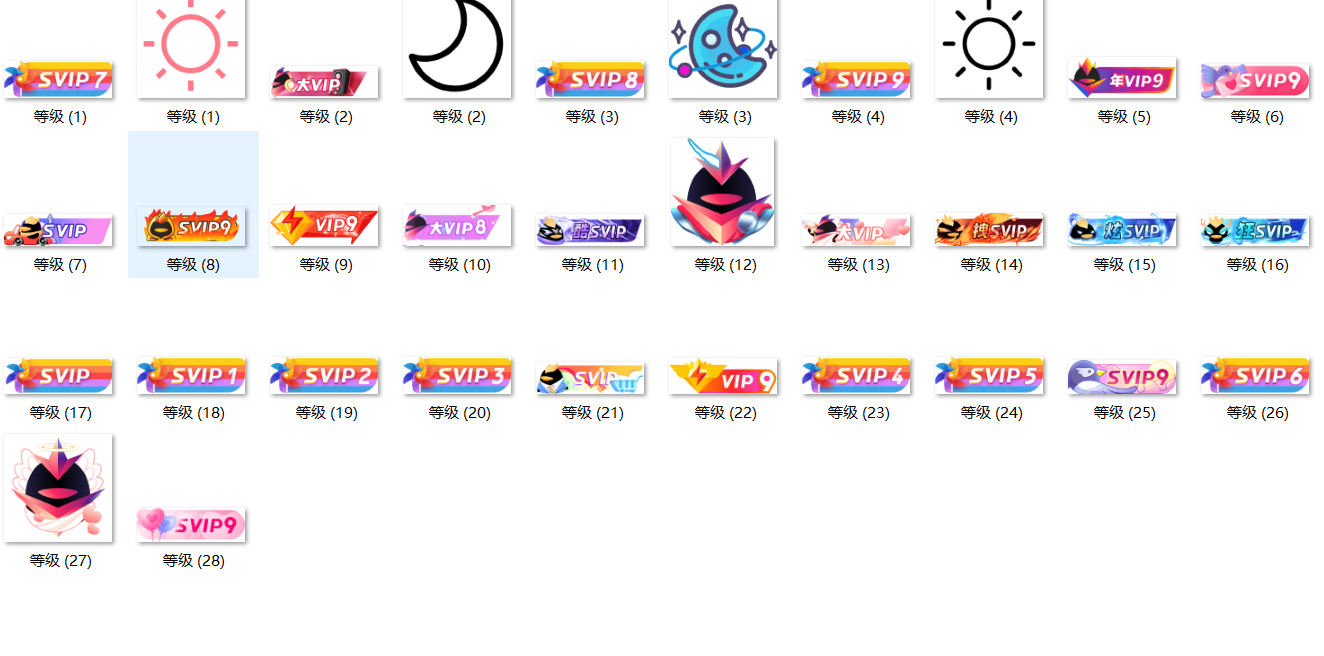Open the file named 等级 (5)
Screen dimensions: 1324x656
tap(1122, 78)
